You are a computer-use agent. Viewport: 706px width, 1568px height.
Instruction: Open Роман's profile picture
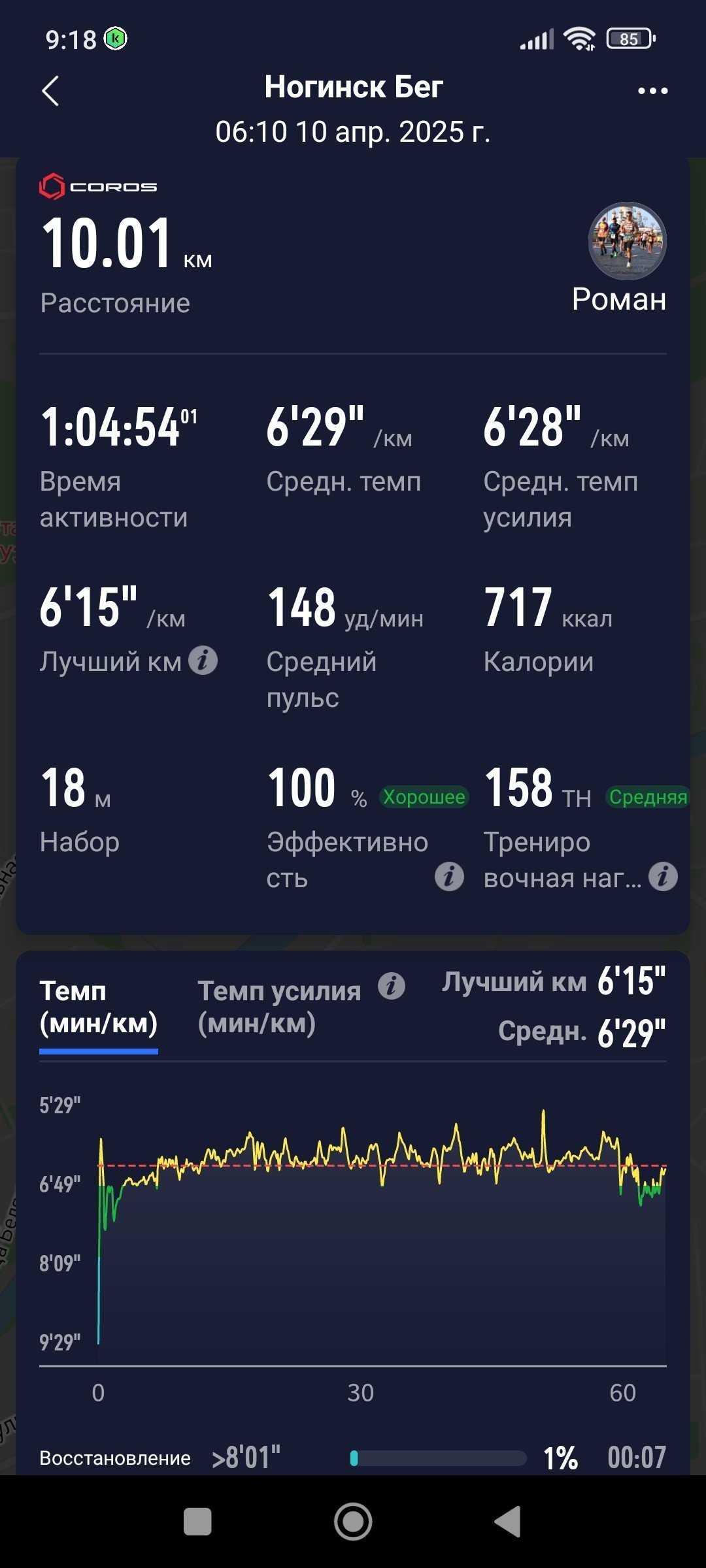628,241
